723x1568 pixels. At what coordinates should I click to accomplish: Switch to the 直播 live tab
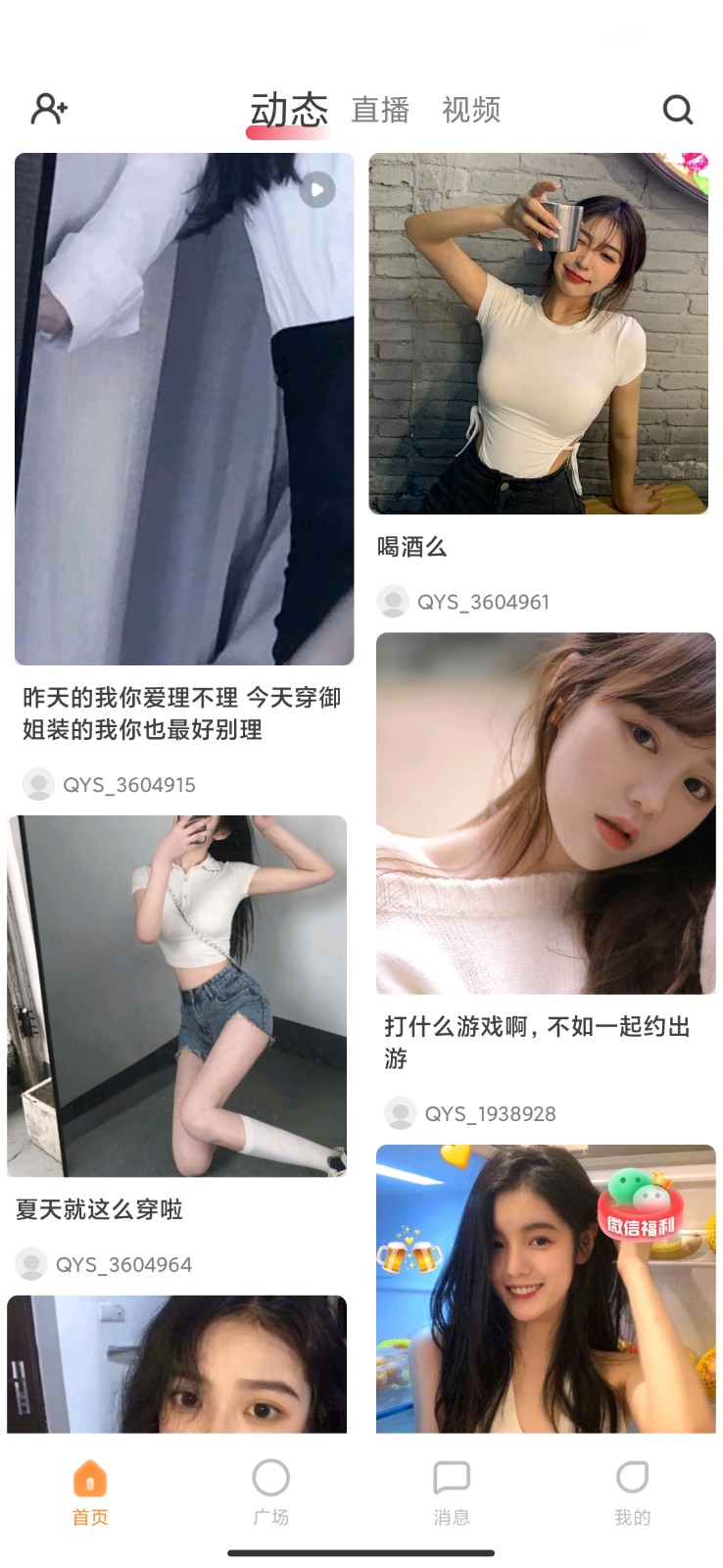click(x=382, y=110)
